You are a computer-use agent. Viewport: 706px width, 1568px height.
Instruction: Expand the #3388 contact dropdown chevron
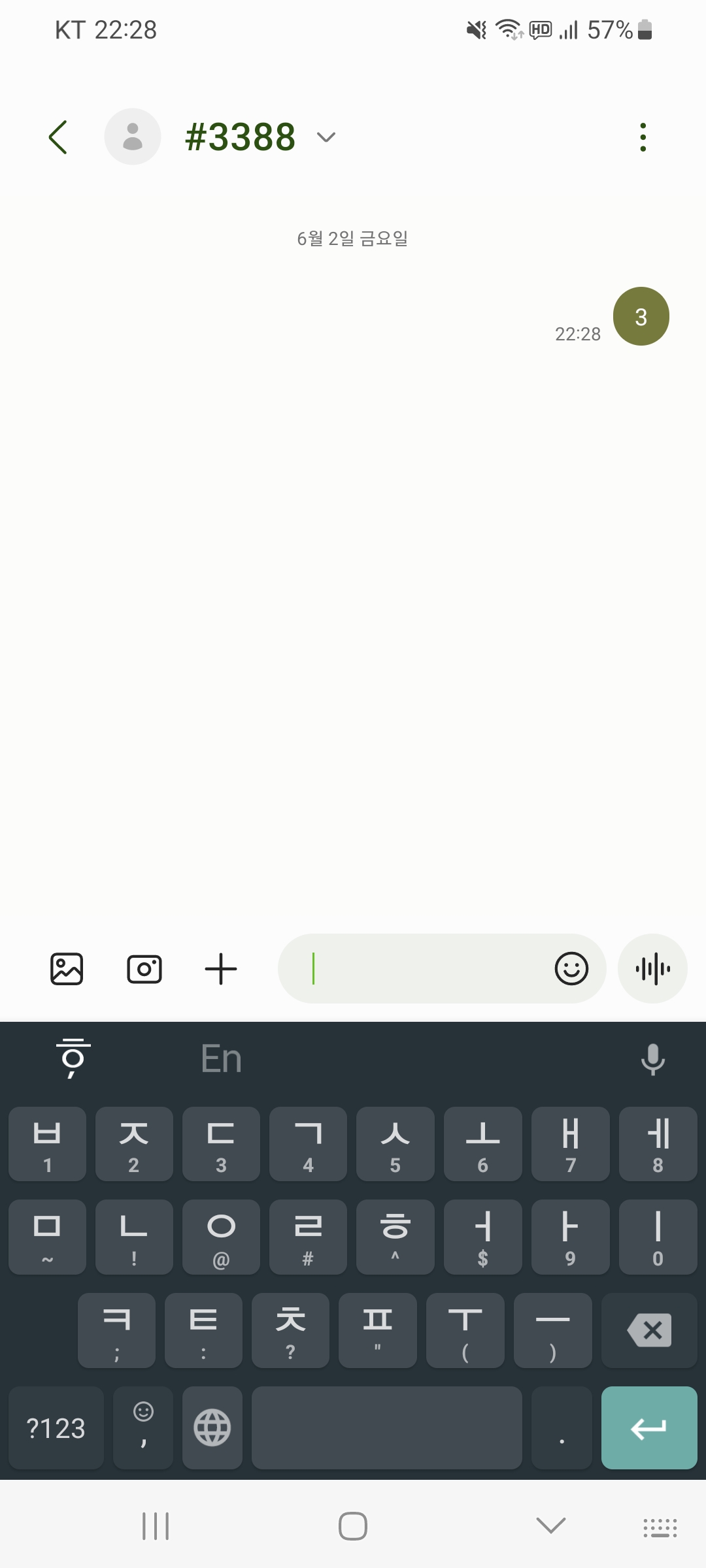pos(326,137)
